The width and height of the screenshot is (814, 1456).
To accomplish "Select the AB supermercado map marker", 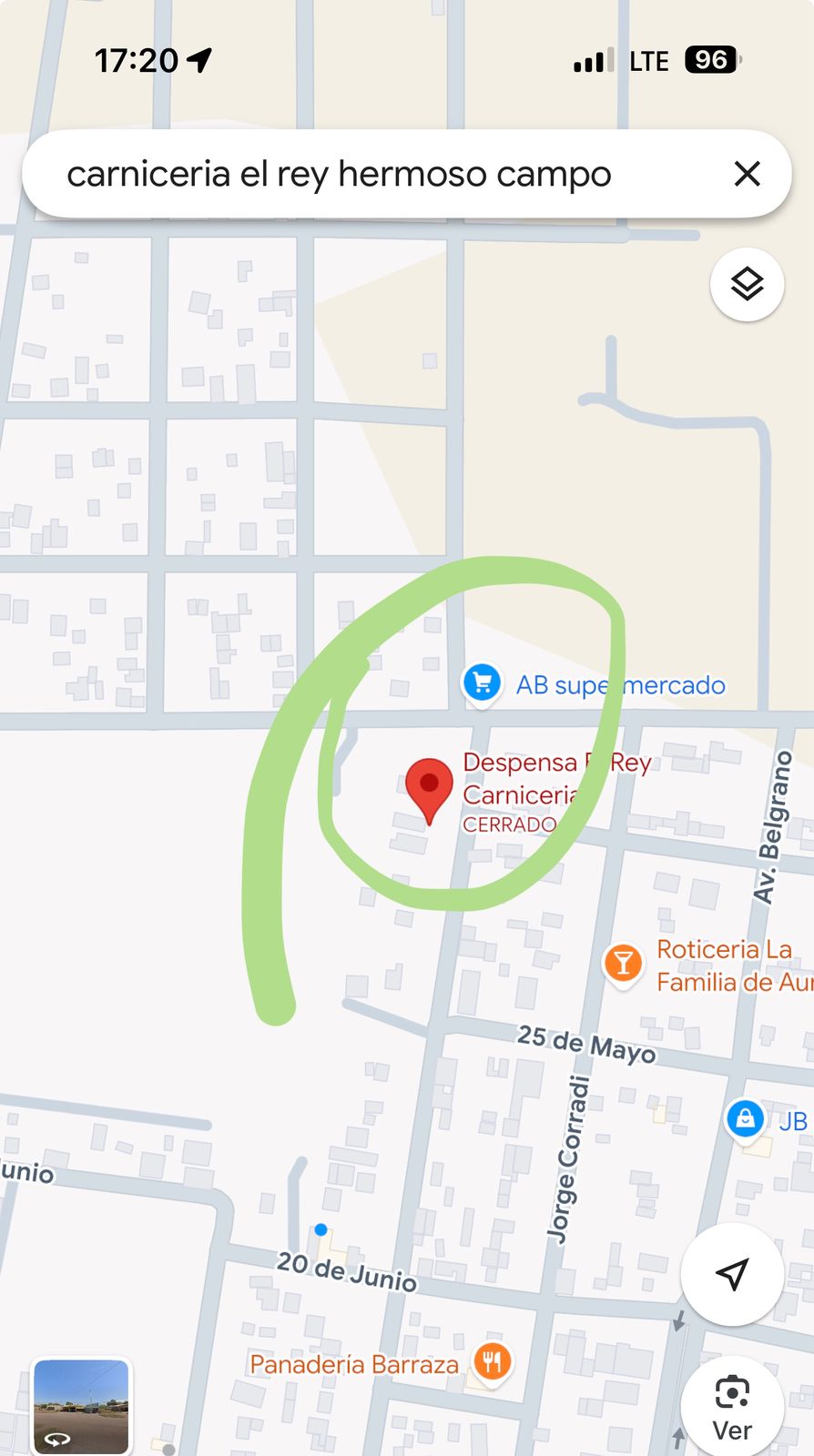I will pos(483,682).
